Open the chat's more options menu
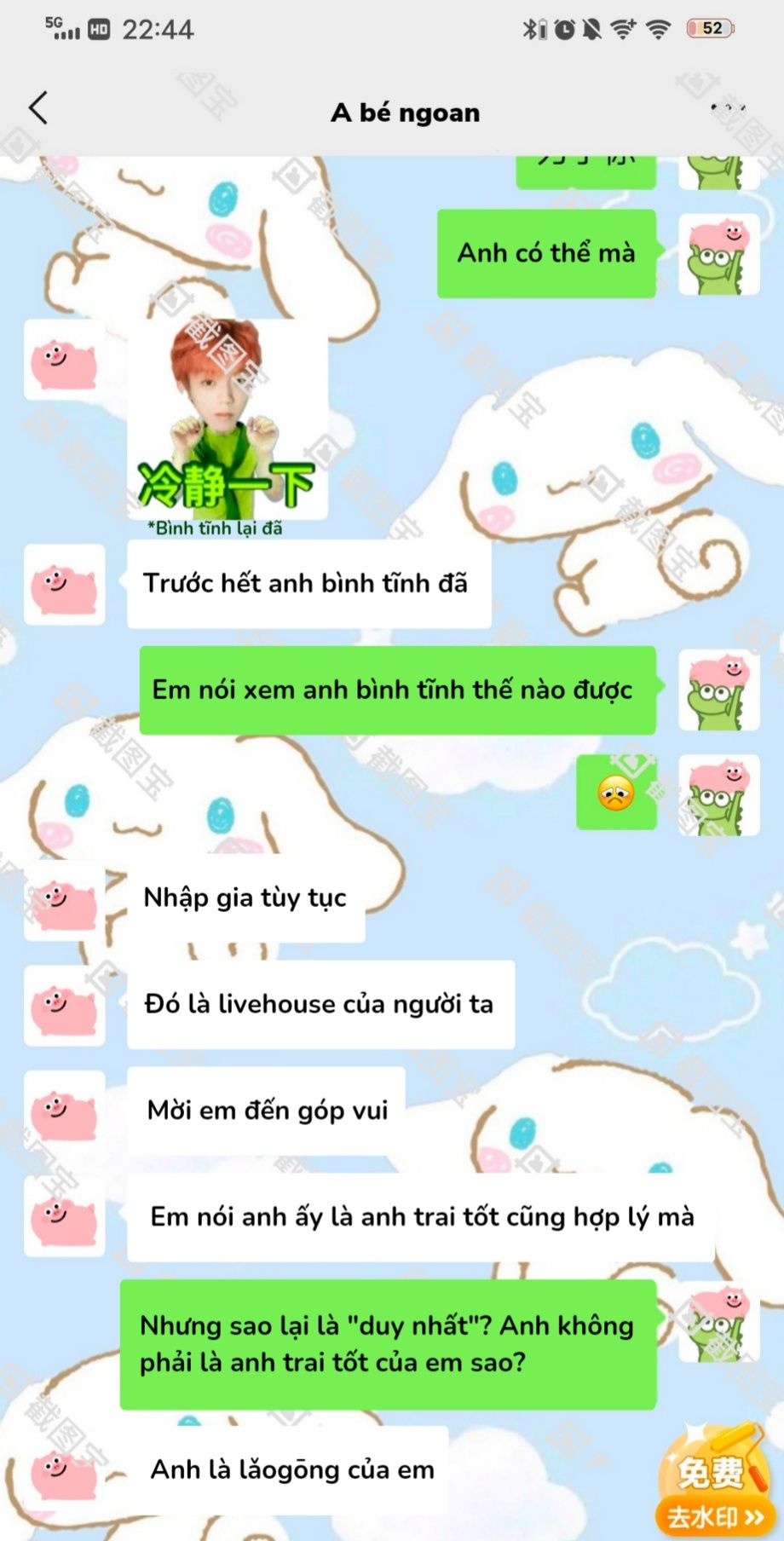 pyautogui.click(x=728, y=108)
